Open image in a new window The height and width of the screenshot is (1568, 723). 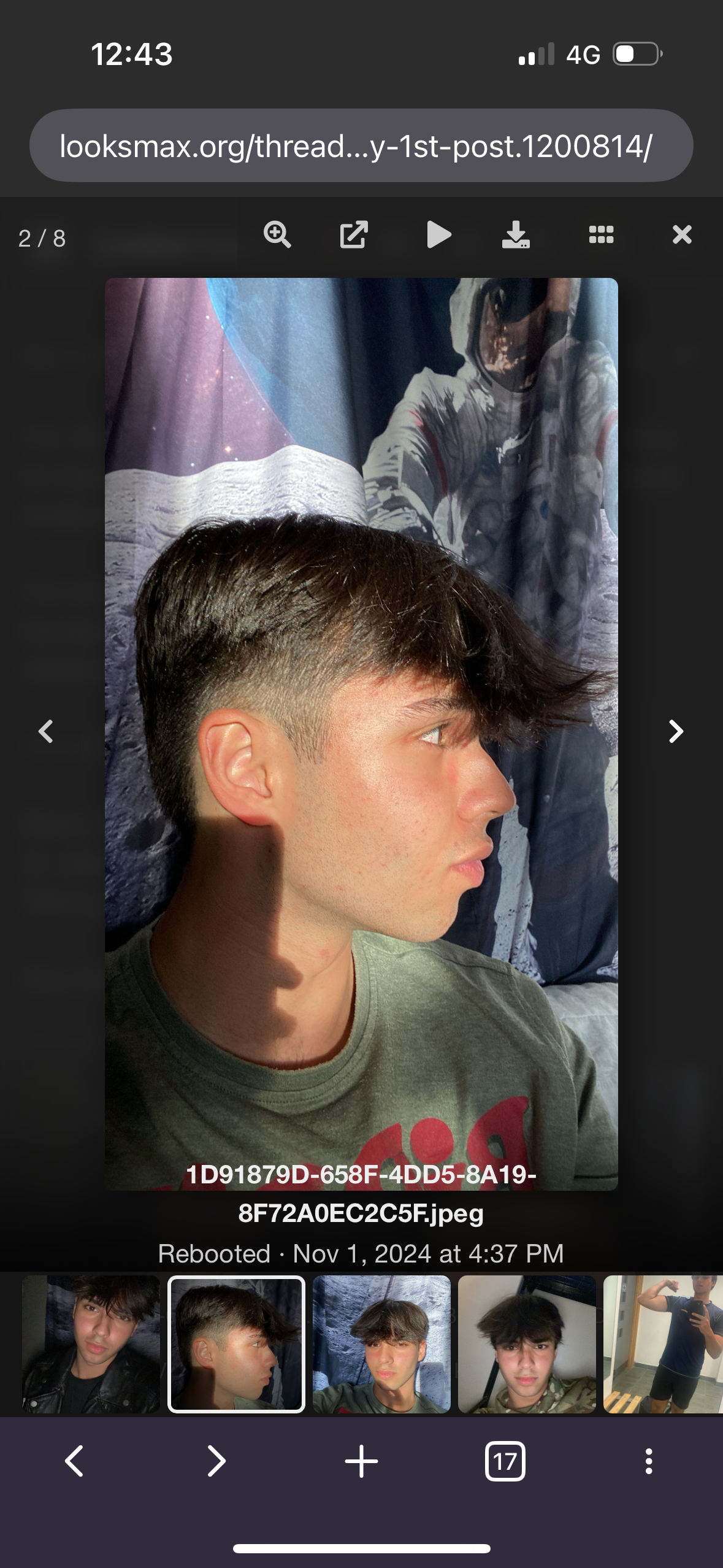[354, 235]
